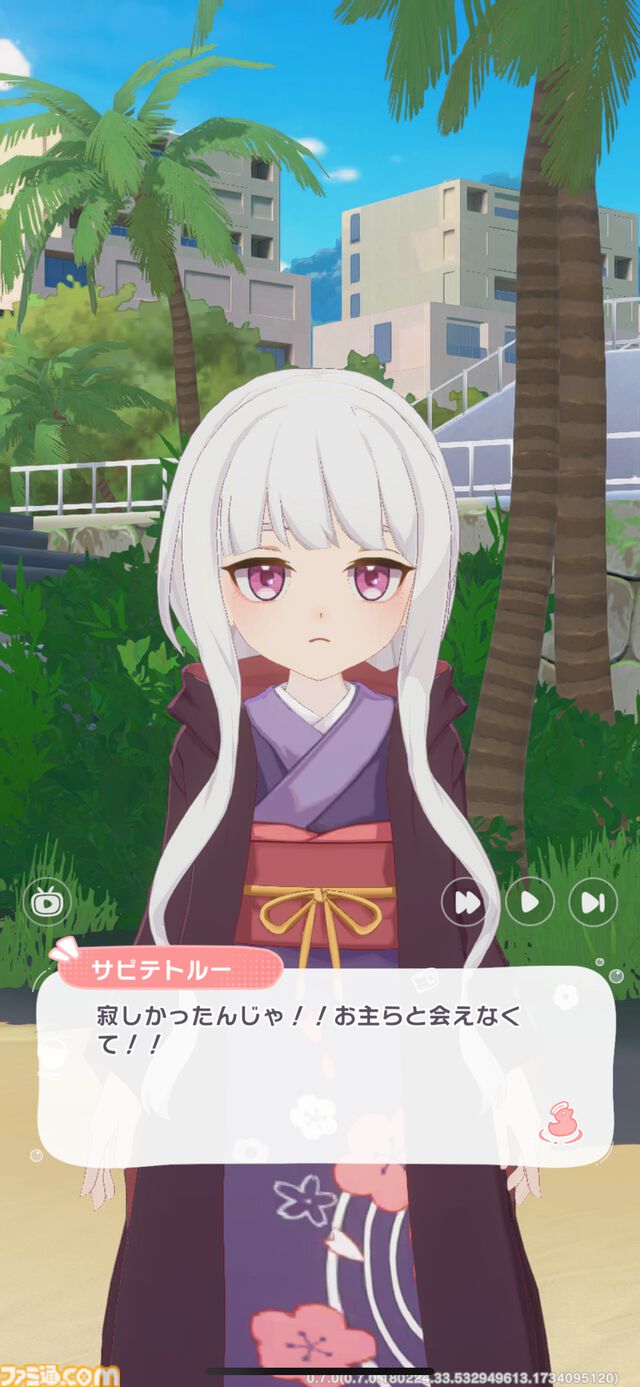The image size is (640, 1387).
Task: Start auto-play of the dialogue
Action: (x=530, y=903)
